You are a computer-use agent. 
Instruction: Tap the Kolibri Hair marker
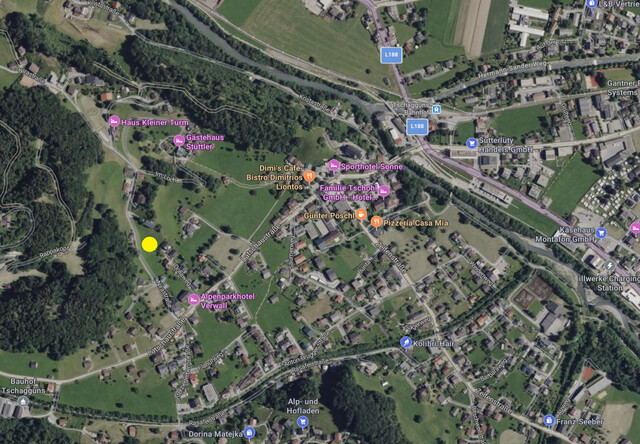(x=406, y=342)
